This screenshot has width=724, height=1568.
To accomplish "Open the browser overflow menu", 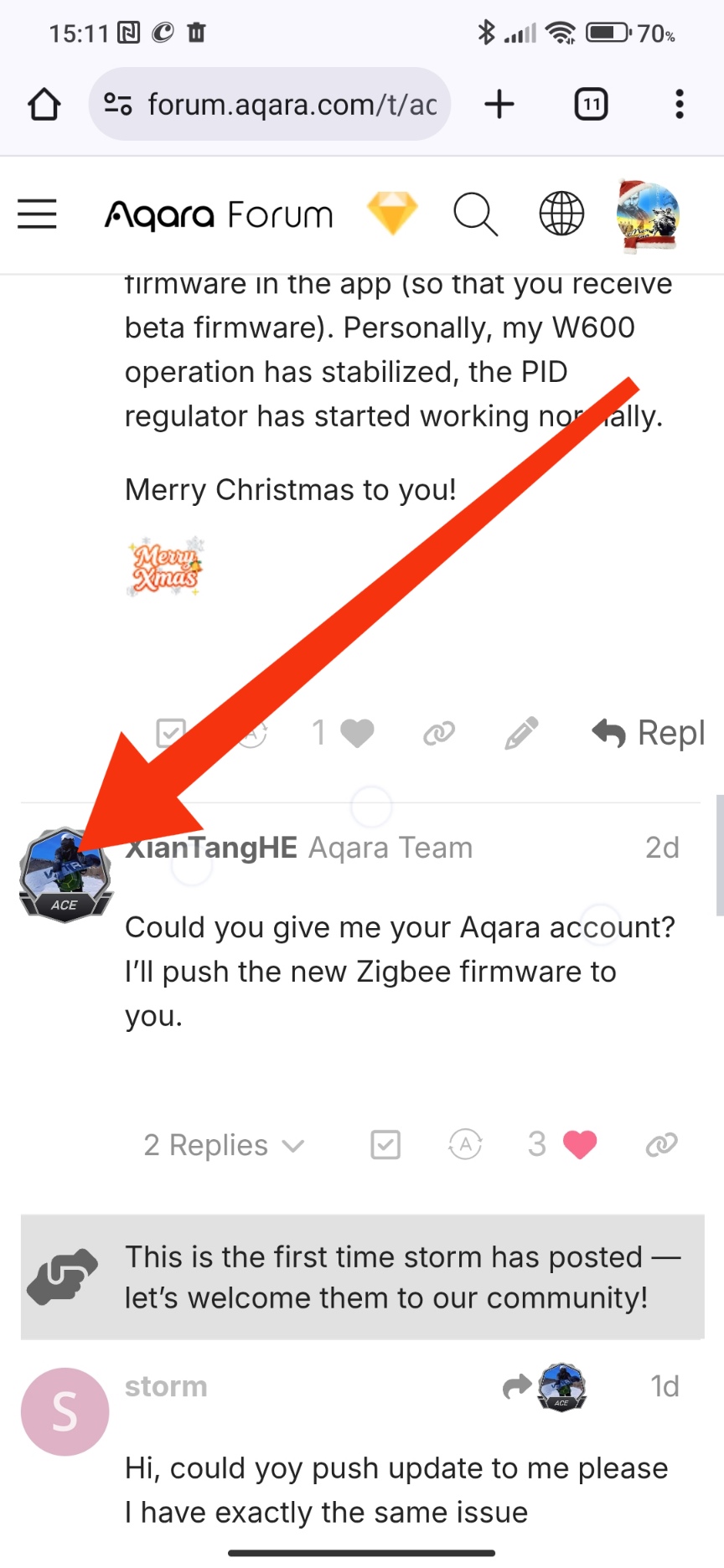I will [679, 105].
